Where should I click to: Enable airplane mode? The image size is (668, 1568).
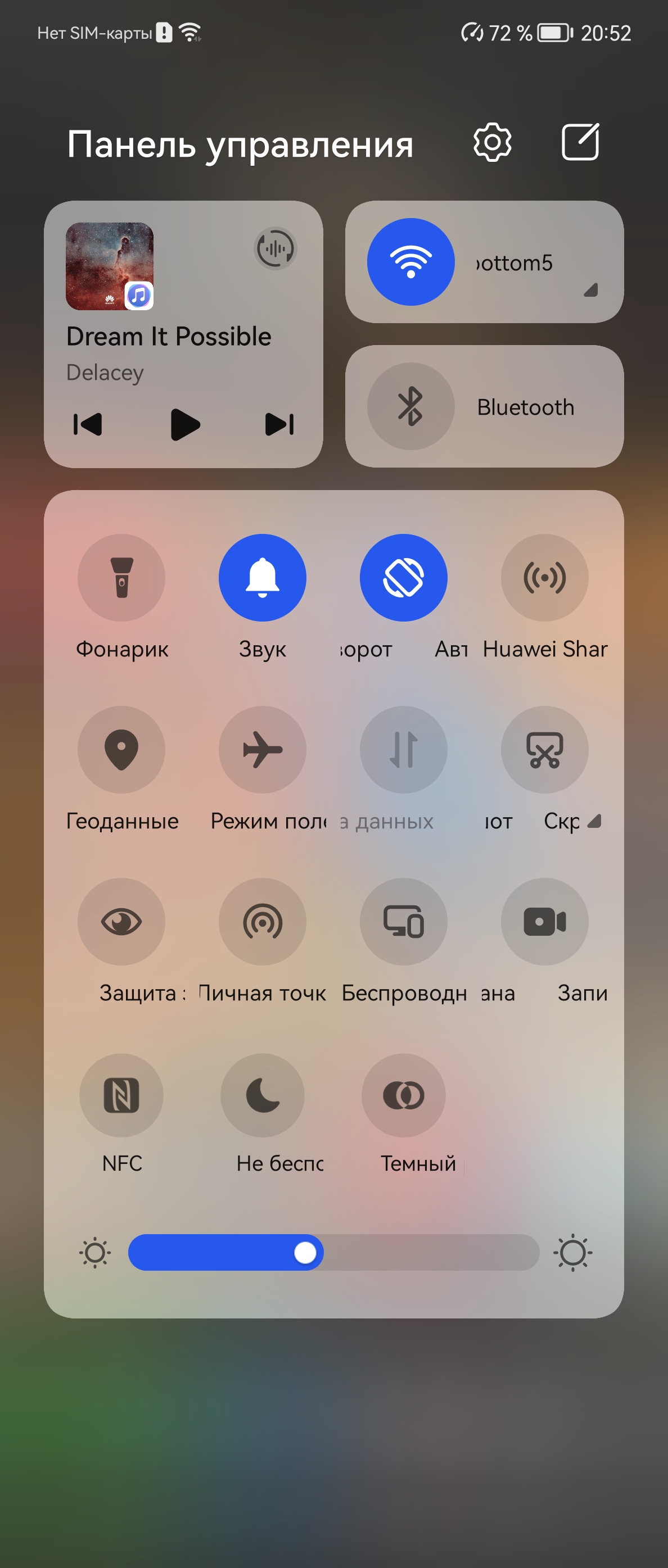[263, 749]
